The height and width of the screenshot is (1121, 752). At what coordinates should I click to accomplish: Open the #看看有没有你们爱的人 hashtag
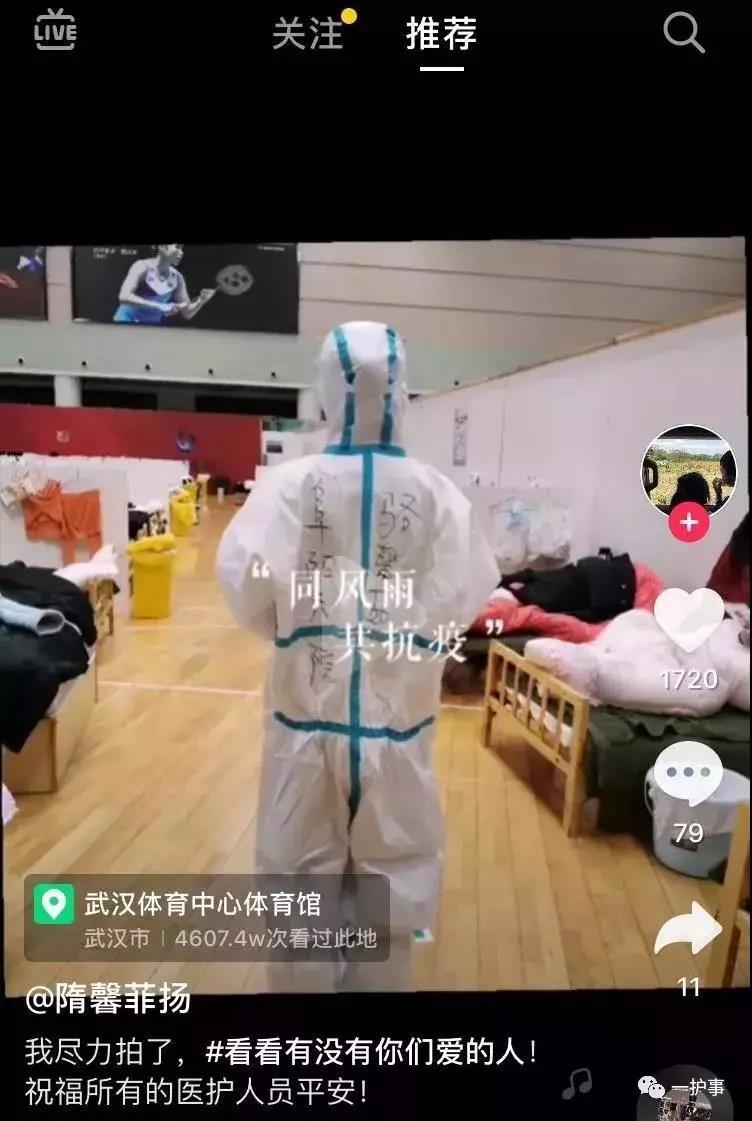[372, 1052]
